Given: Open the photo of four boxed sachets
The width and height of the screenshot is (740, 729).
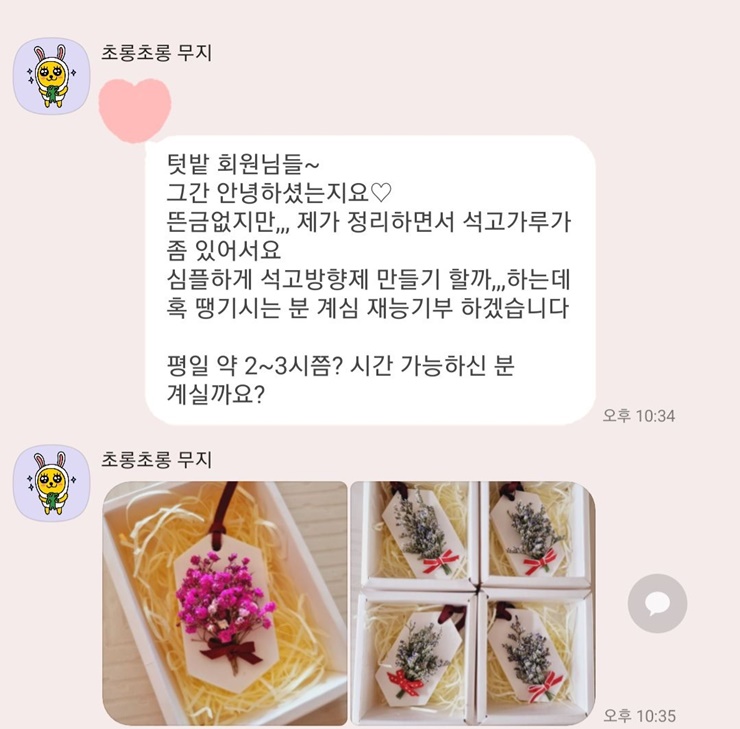Looking at the screenshot, I should tap(472, 603).
